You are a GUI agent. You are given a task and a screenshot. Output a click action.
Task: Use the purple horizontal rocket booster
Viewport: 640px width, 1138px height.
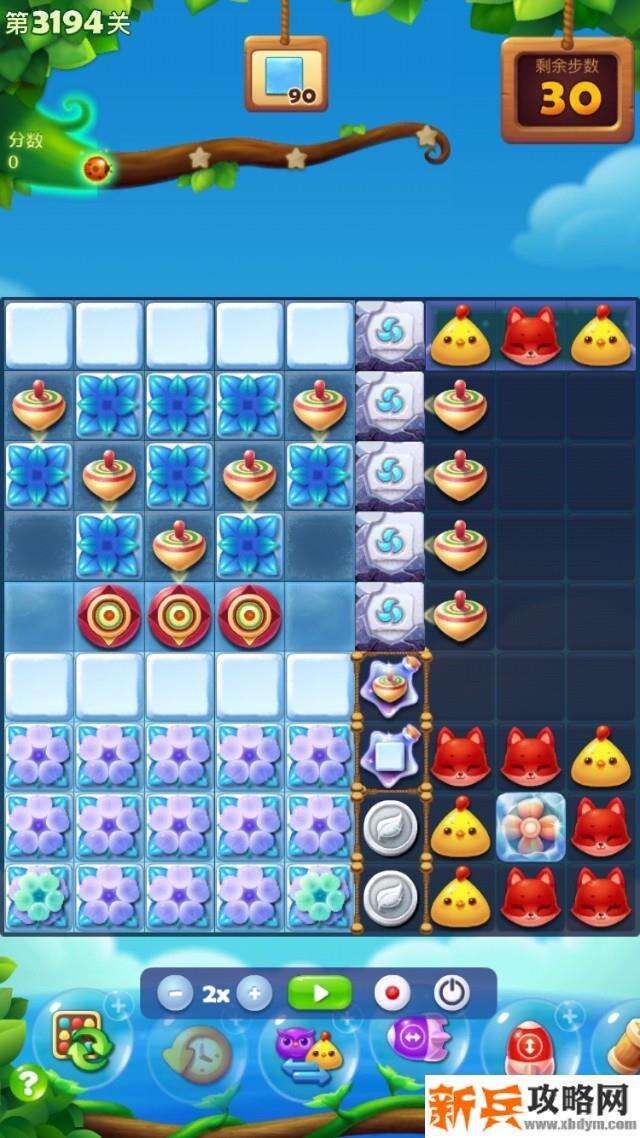[x=412, y=1040]
